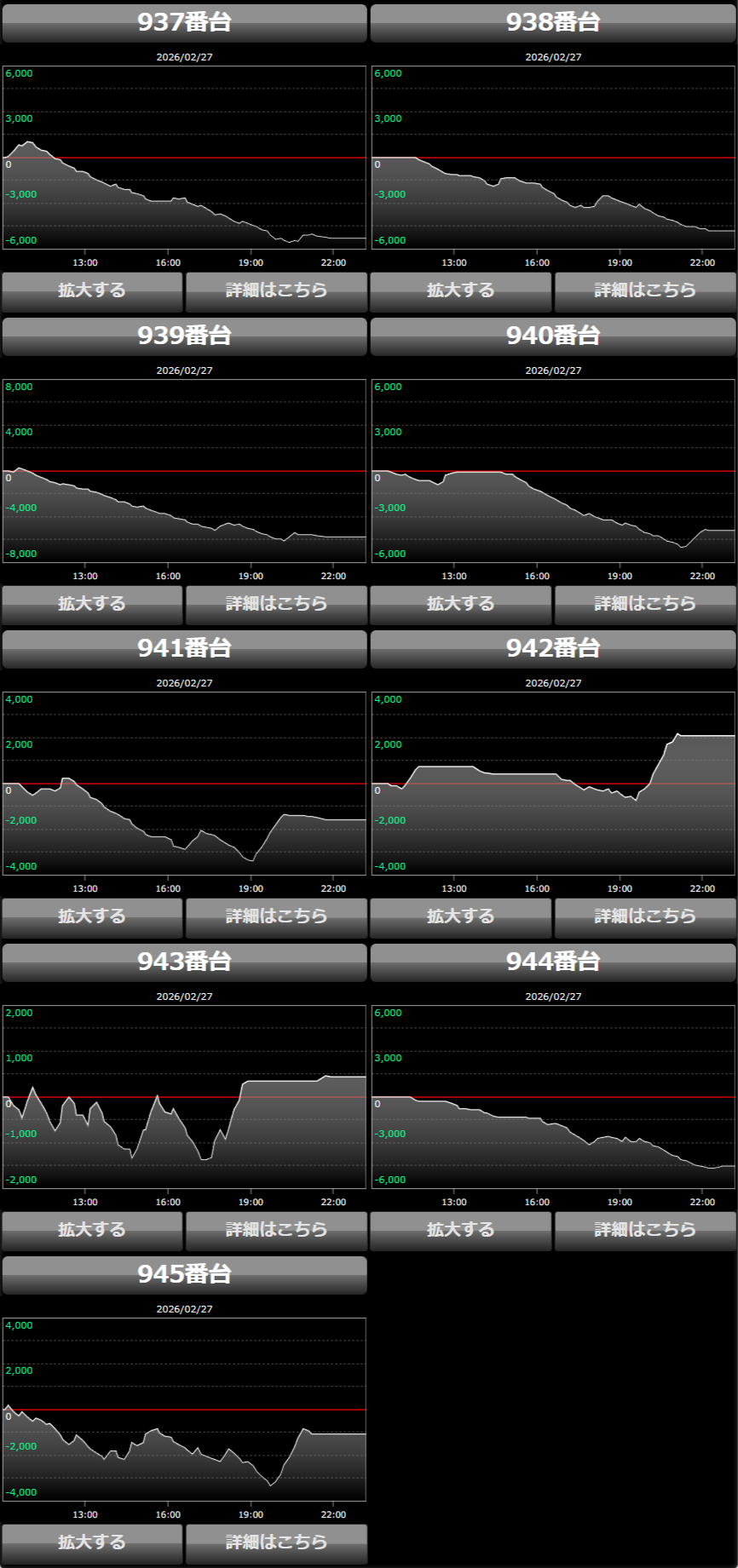See 詳細はこちら for machine 941番台
738x1568 pixels.
276,917
